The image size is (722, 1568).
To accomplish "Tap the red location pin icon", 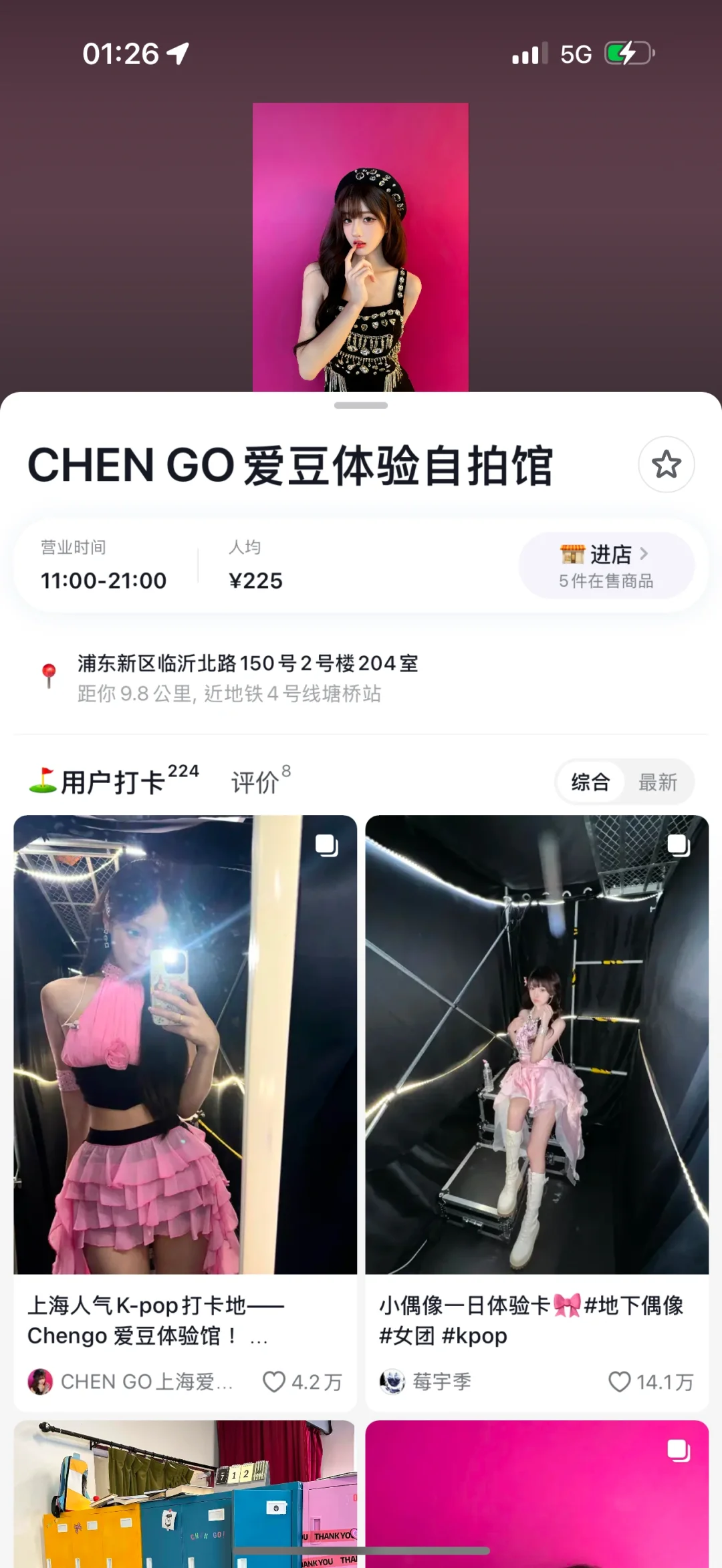I will click(x=48, y=670).
